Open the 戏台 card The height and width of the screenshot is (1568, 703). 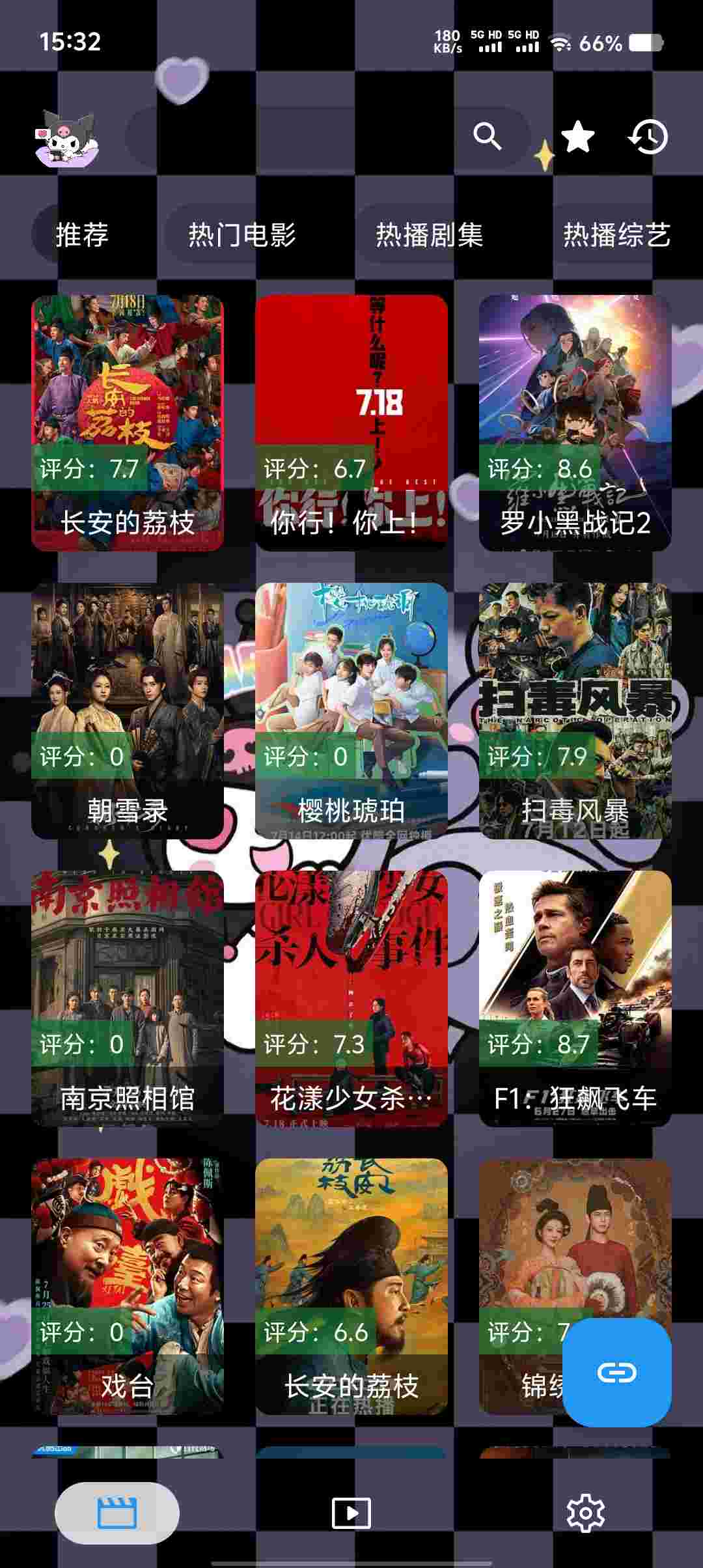(128, 1287)
